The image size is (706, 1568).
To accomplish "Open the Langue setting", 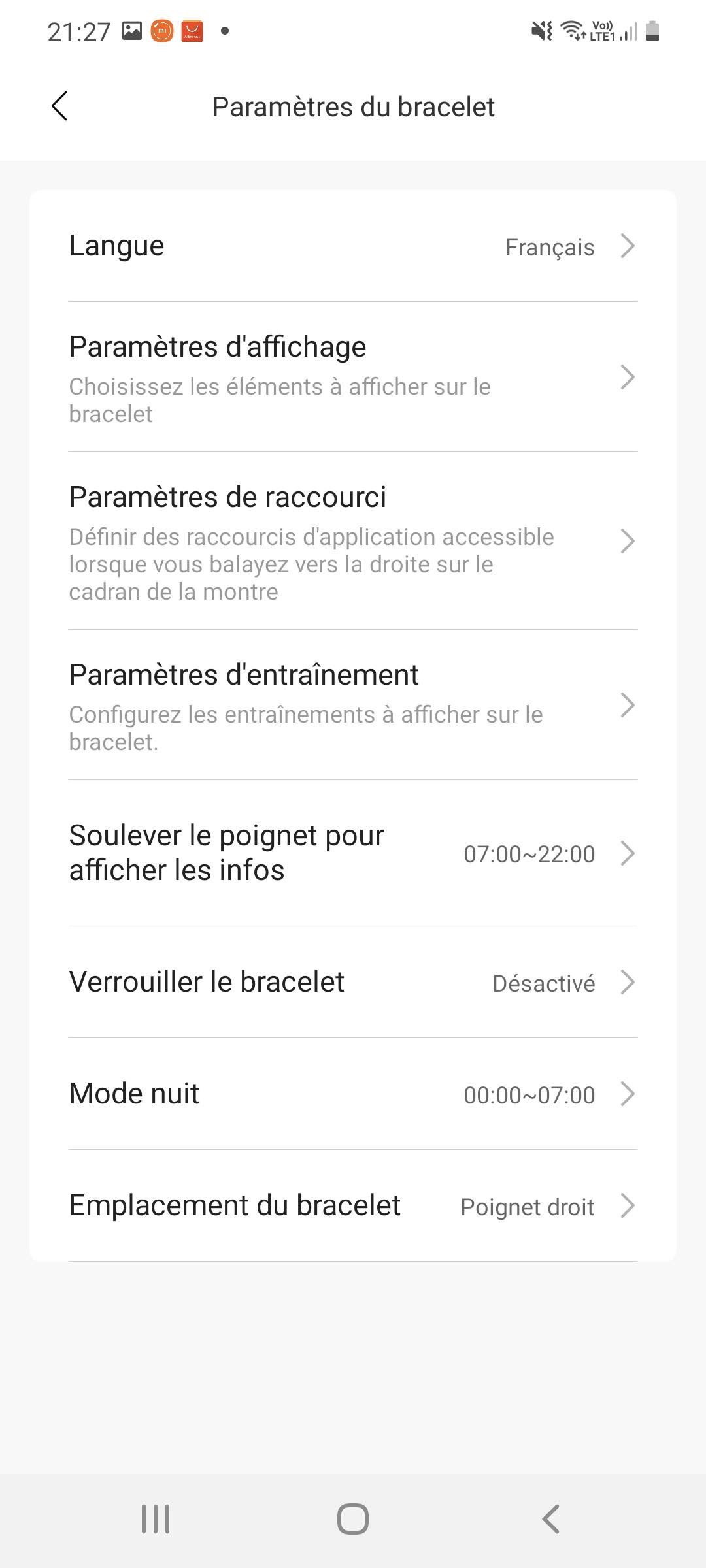I will (x=353, y=246).
